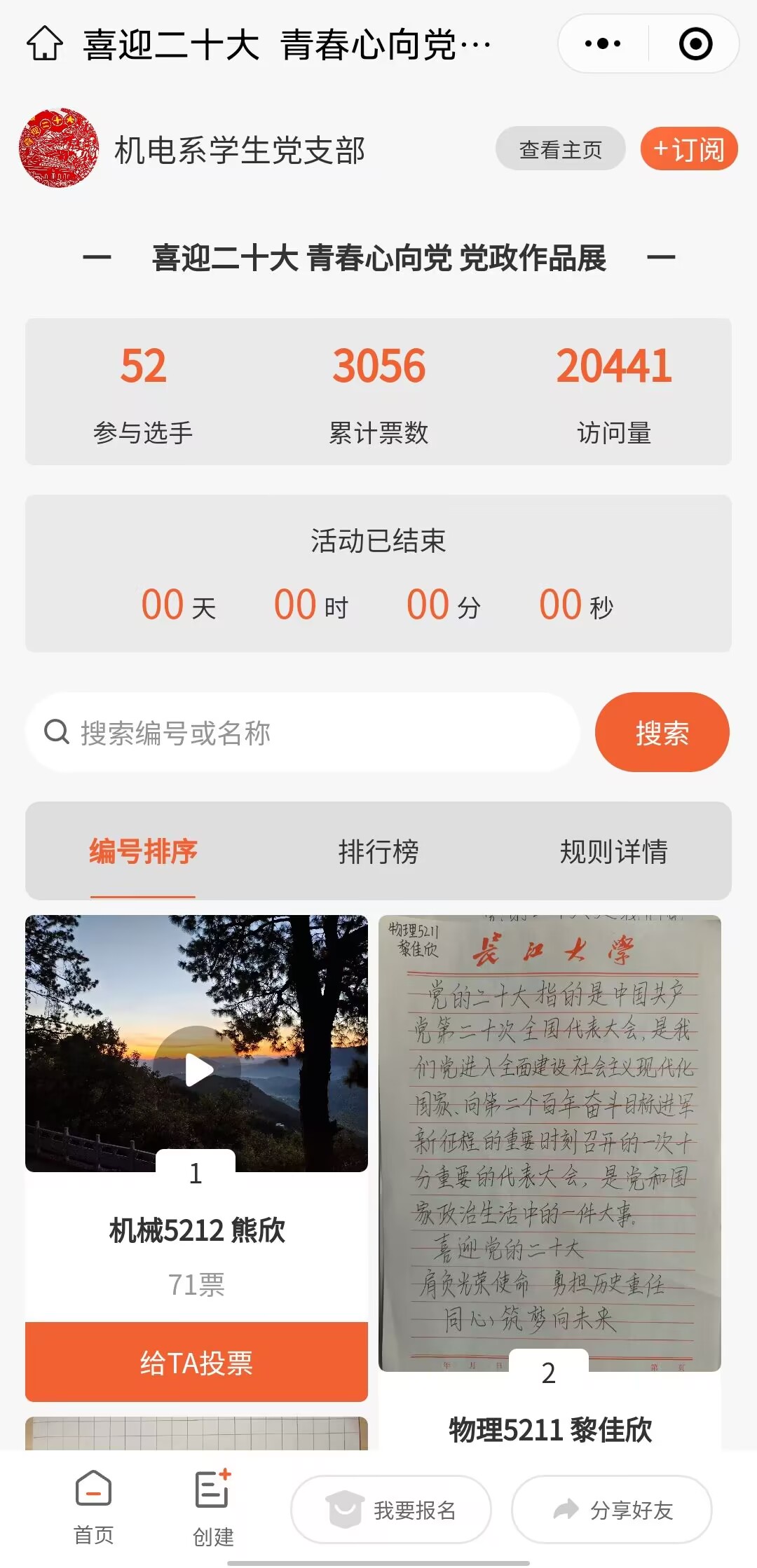Screen dimensions: 757x1568
Task: Play entry 1's sunset video
Action: (x=198, y=1070)
